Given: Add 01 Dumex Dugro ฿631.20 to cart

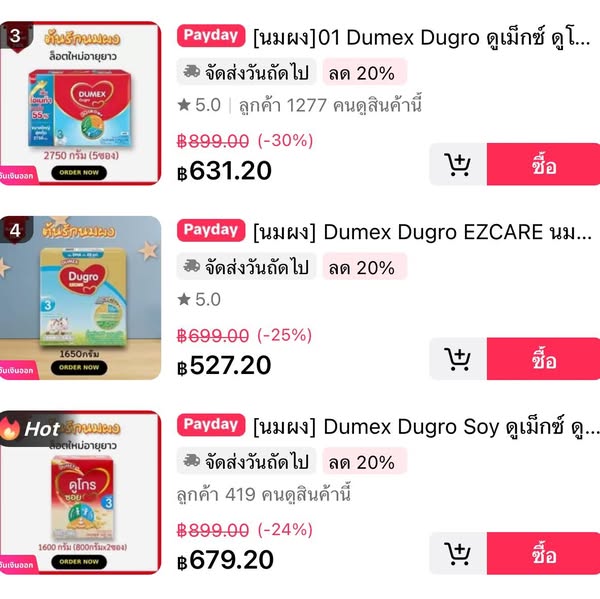Looking at the screenshot, I should click(458, 165).
